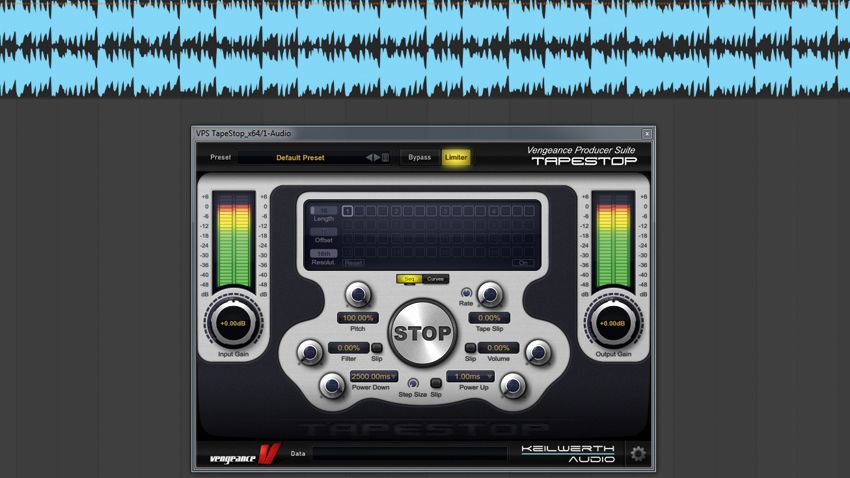
Task: Tap the Input Gain knob
Action: 235,323
